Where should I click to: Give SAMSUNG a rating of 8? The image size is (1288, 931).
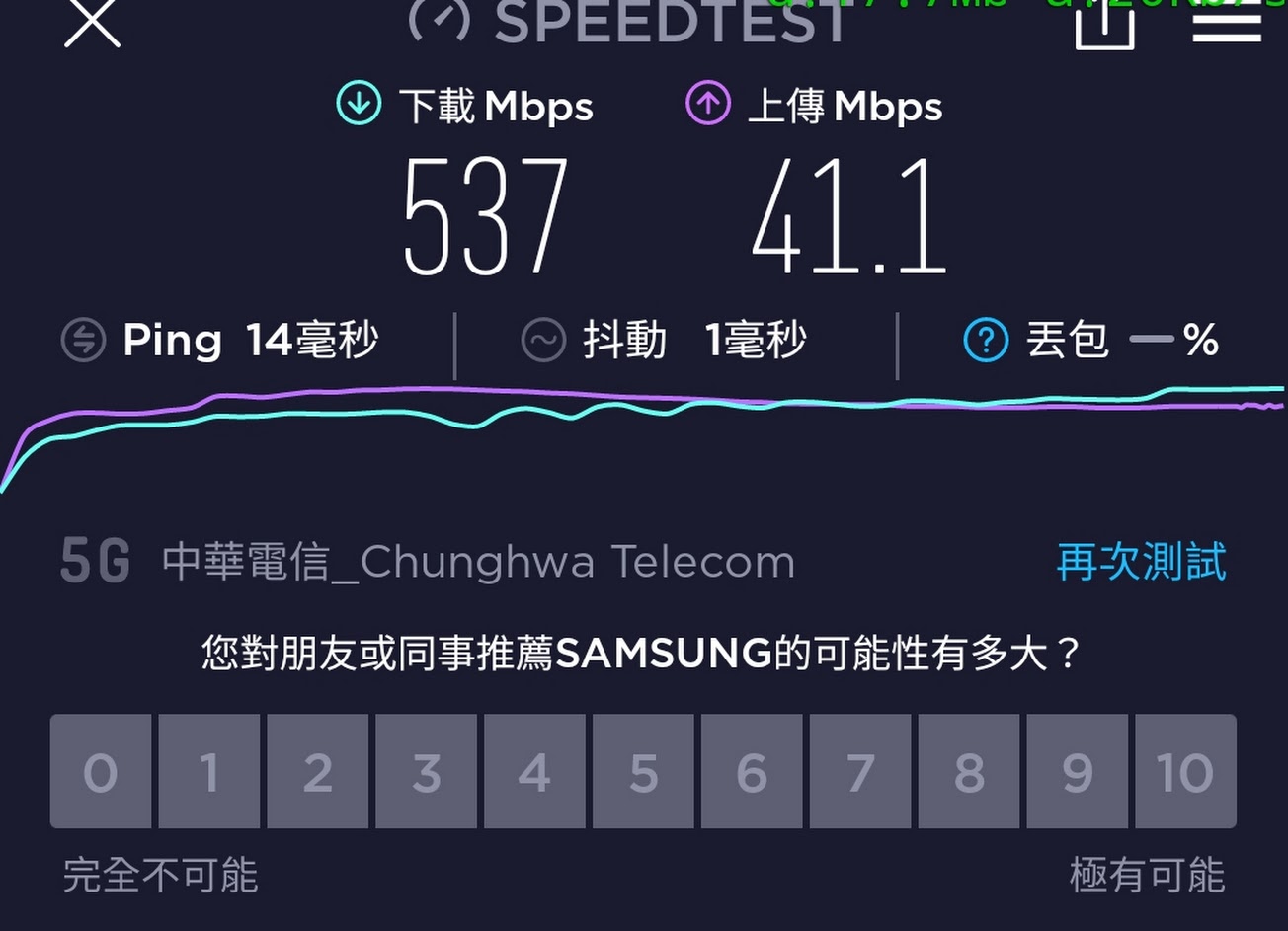click(969, 771)
